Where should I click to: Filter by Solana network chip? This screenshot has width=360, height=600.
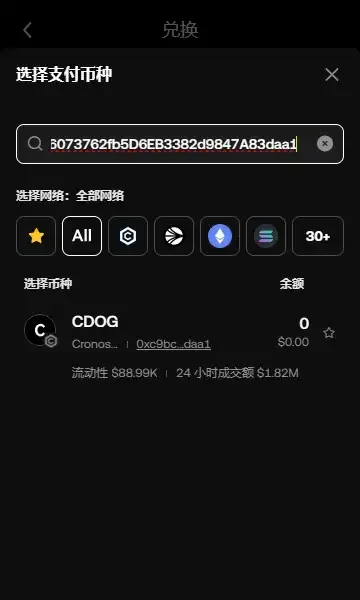click(266, 236)
